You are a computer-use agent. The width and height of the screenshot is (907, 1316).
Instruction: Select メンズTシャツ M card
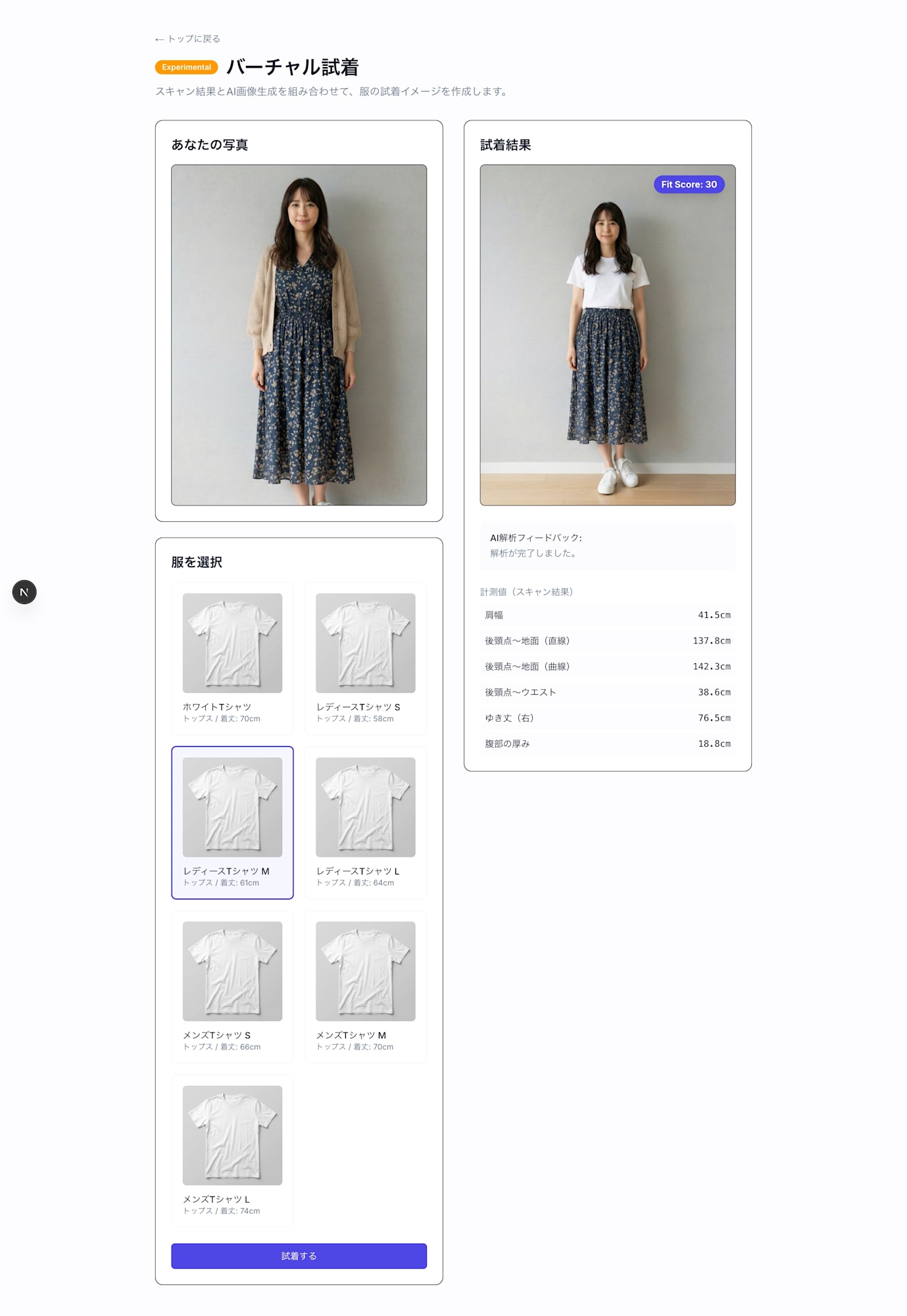click(x=365, y=986)
